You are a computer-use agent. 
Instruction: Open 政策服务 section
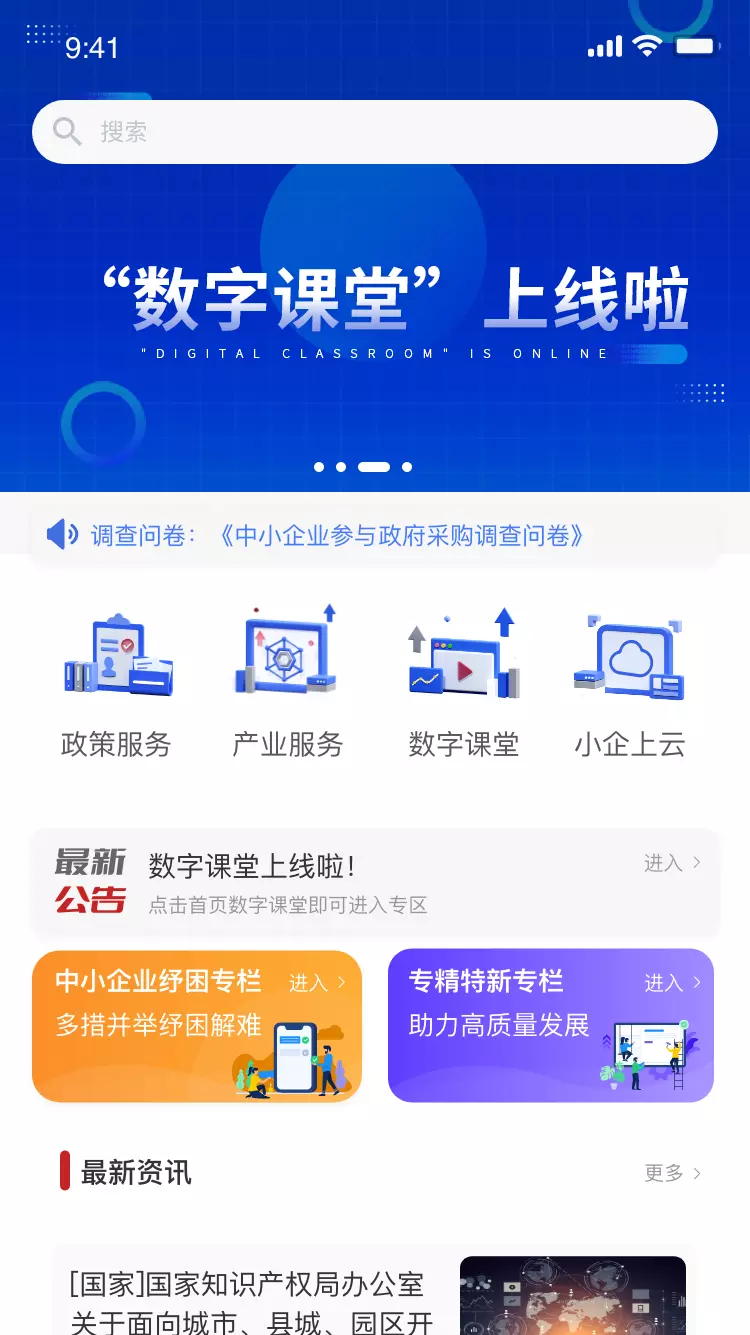point(117,686)
